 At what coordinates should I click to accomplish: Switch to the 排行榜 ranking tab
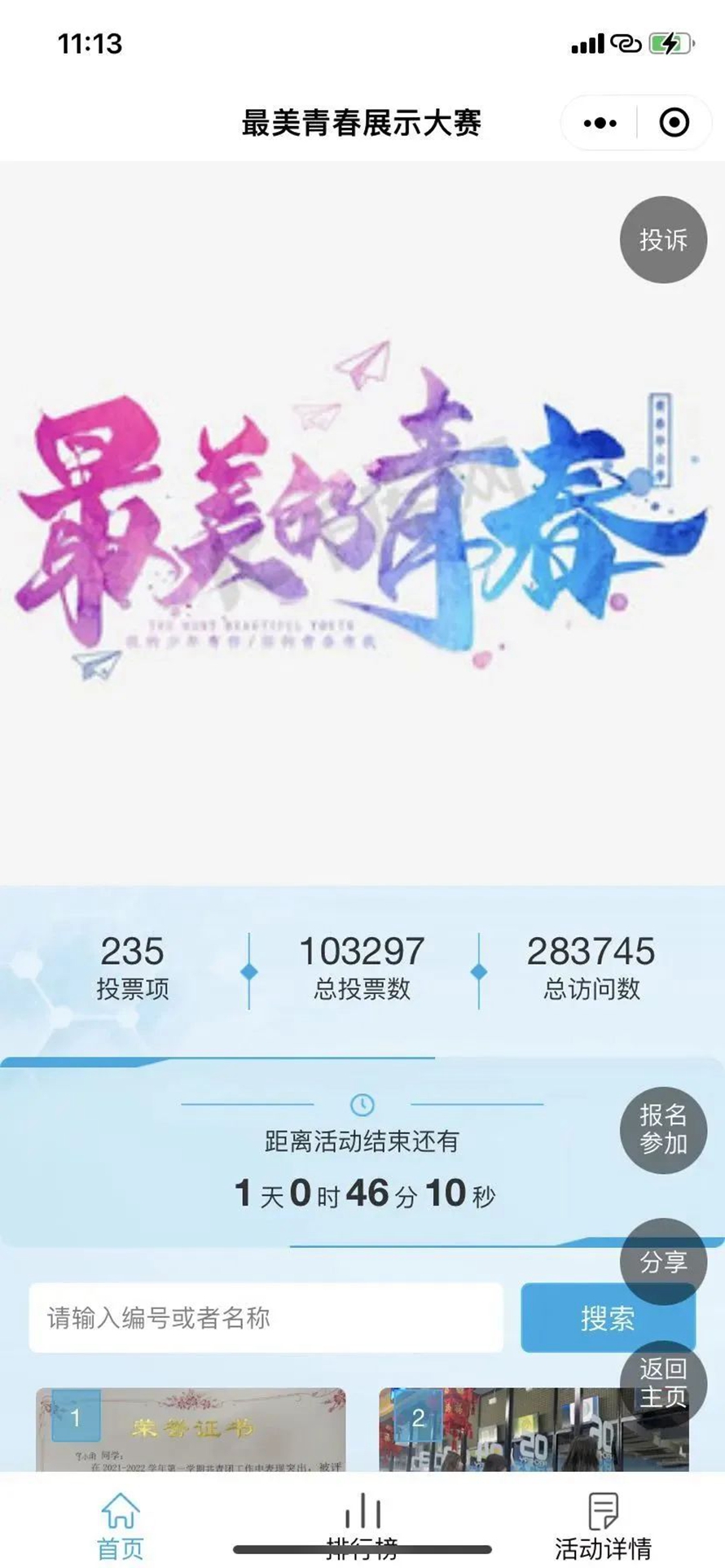362,1526
